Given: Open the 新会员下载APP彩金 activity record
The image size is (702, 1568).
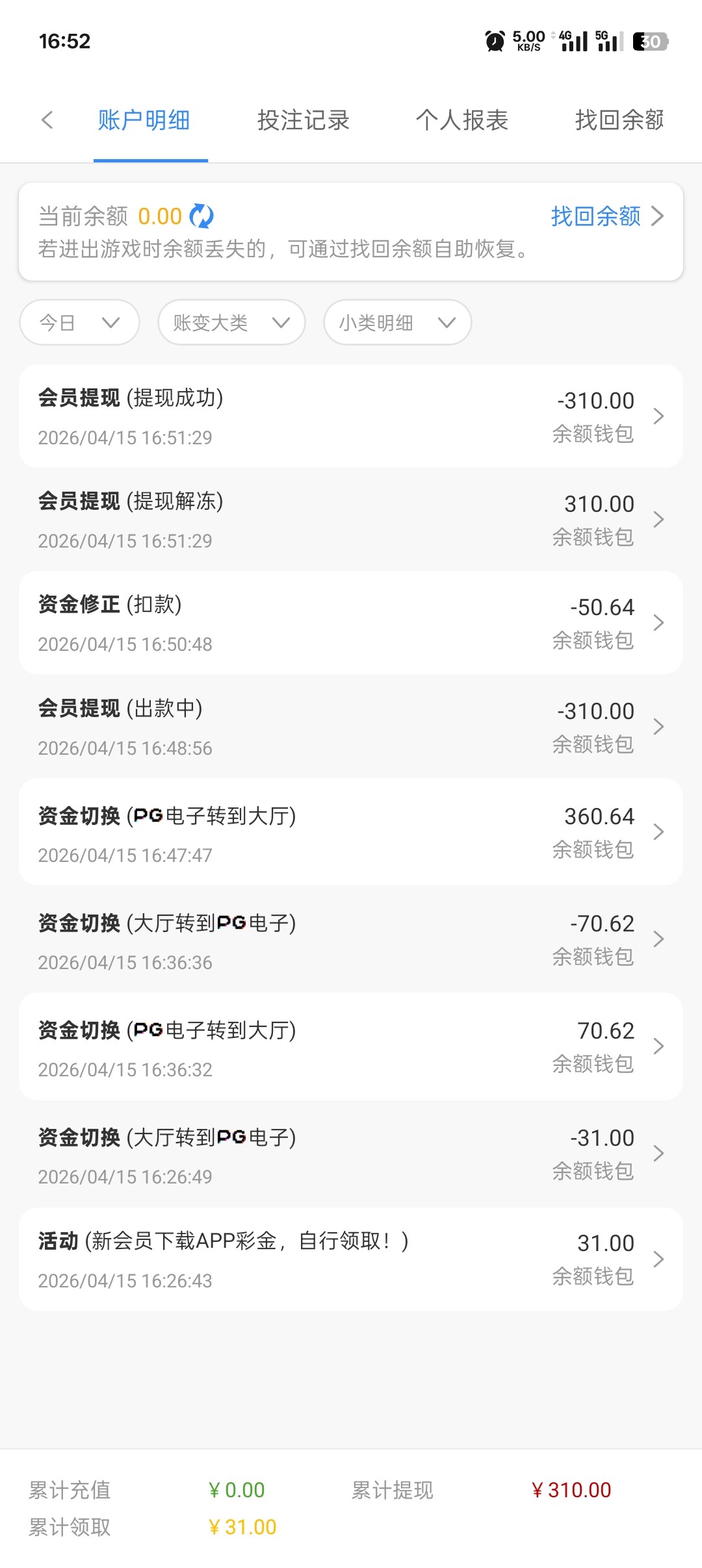Looking at the screenshot, I should click(x=351, y=1259).
